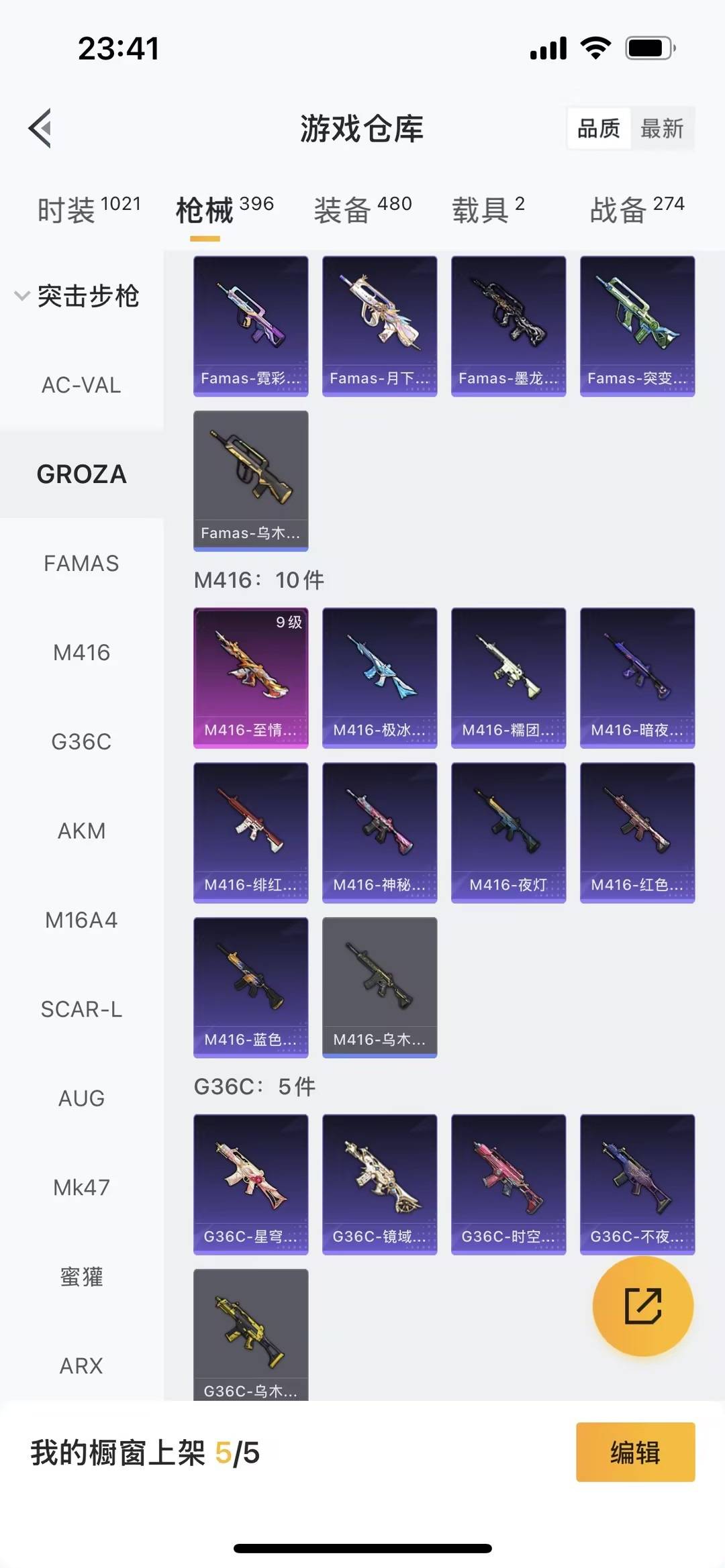Sort by 品质 (quality)
Image resolution: width=725 pixels, height=1568 pixels.
(x=599, y=128)
